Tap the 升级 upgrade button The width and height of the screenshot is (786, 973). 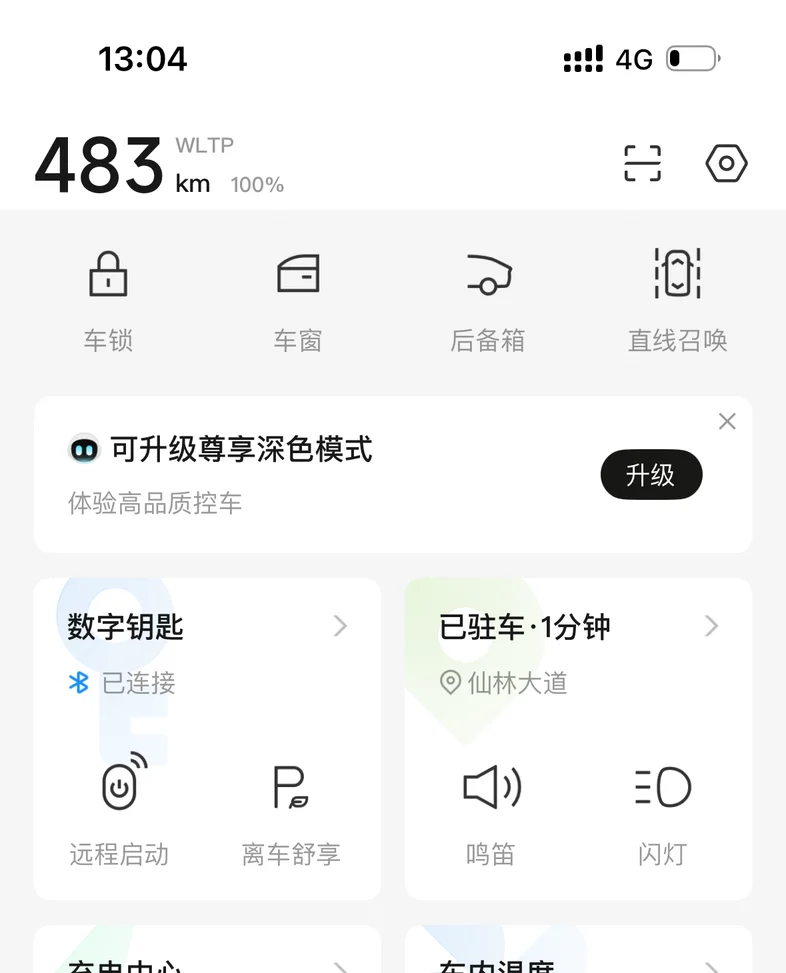point(651,475)
